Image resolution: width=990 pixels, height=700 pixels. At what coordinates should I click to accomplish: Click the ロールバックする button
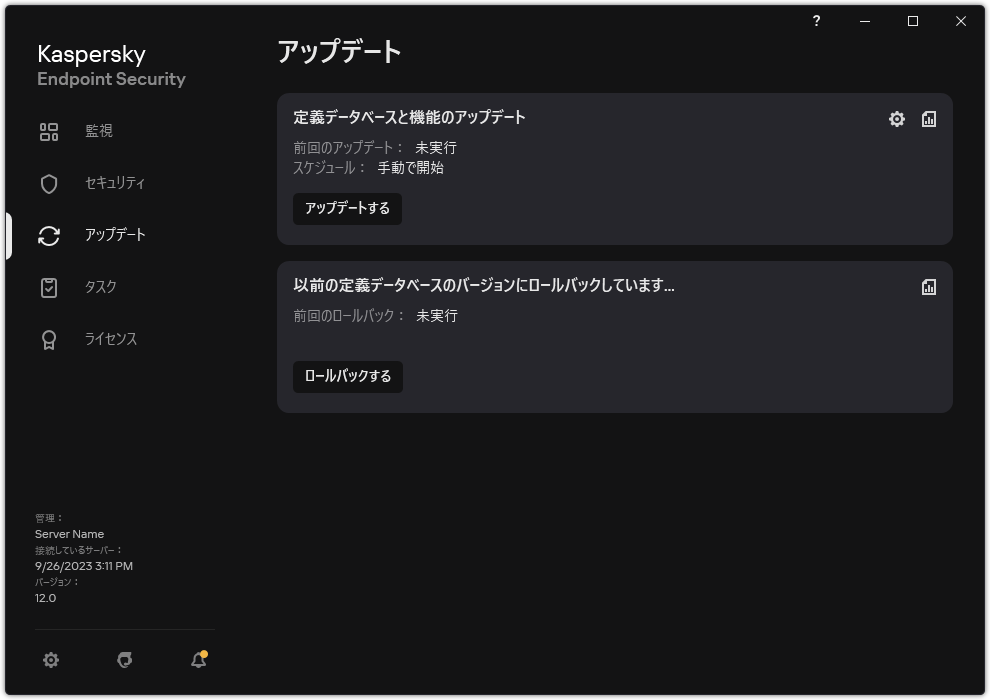347,377
